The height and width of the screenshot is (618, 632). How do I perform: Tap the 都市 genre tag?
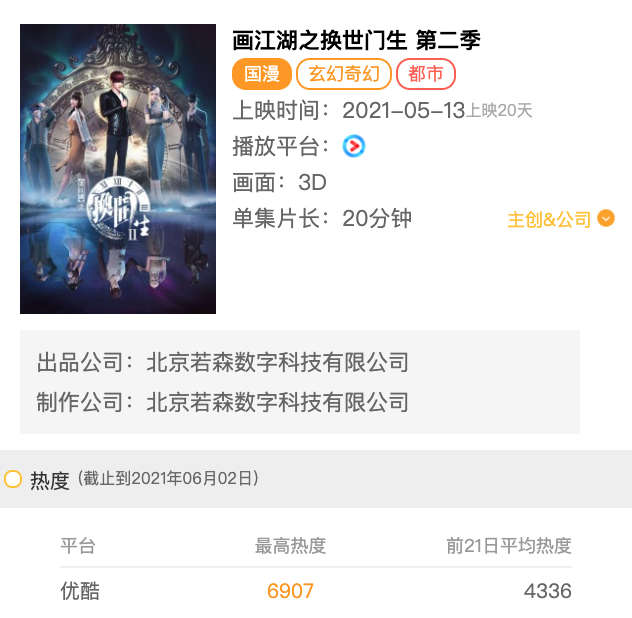426,74
